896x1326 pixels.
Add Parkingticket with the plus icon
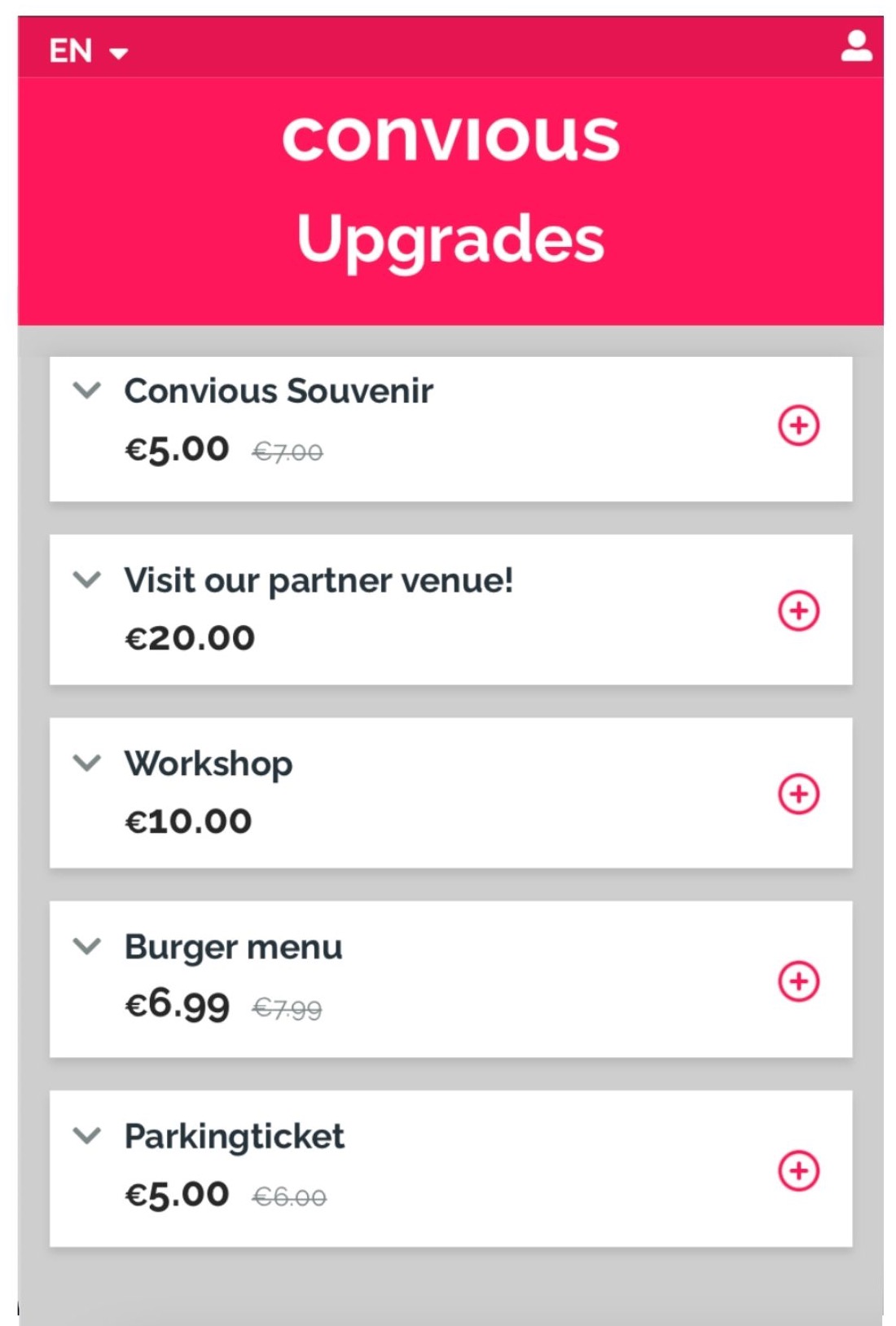[x=798, y=1171]
